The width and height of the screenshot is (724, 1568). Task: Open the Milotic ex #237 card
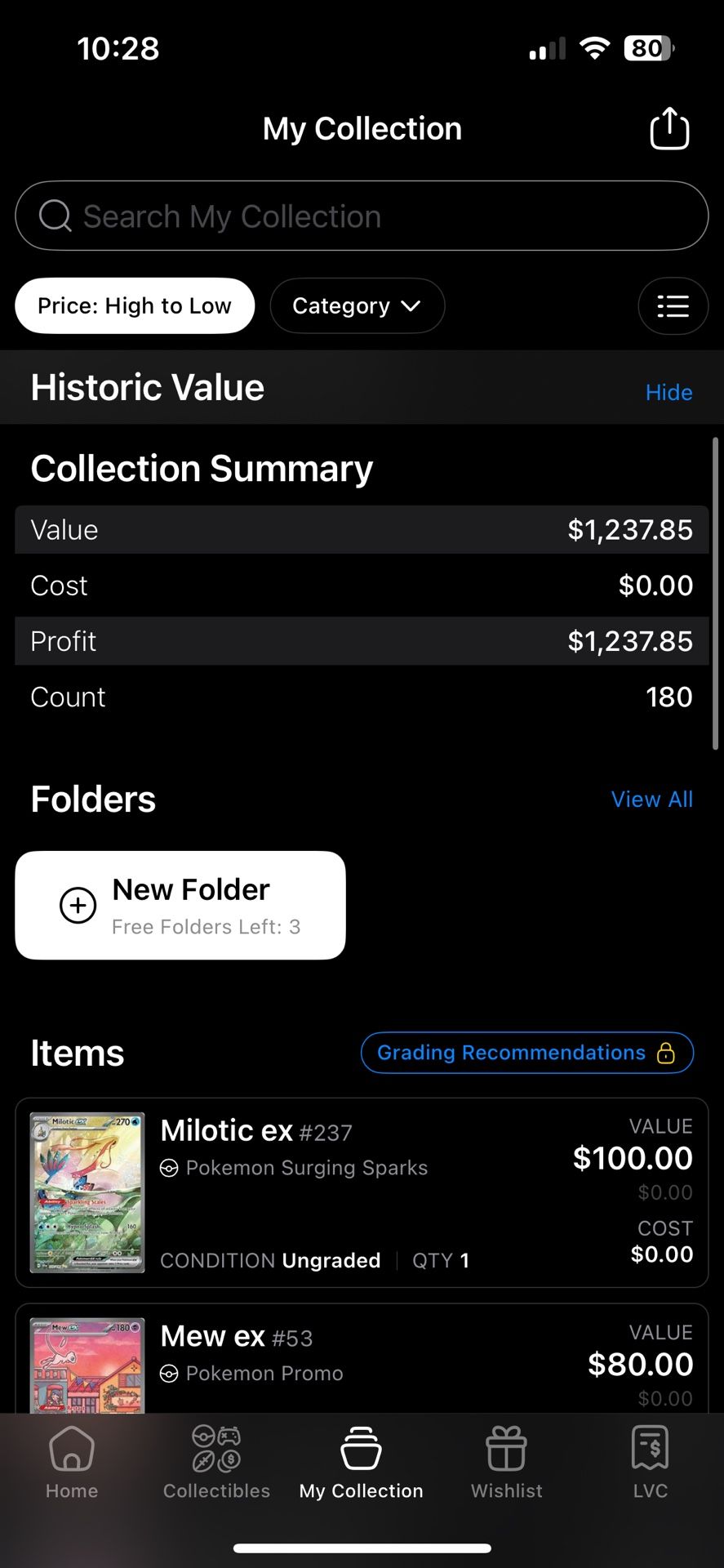pos(362,1192)
